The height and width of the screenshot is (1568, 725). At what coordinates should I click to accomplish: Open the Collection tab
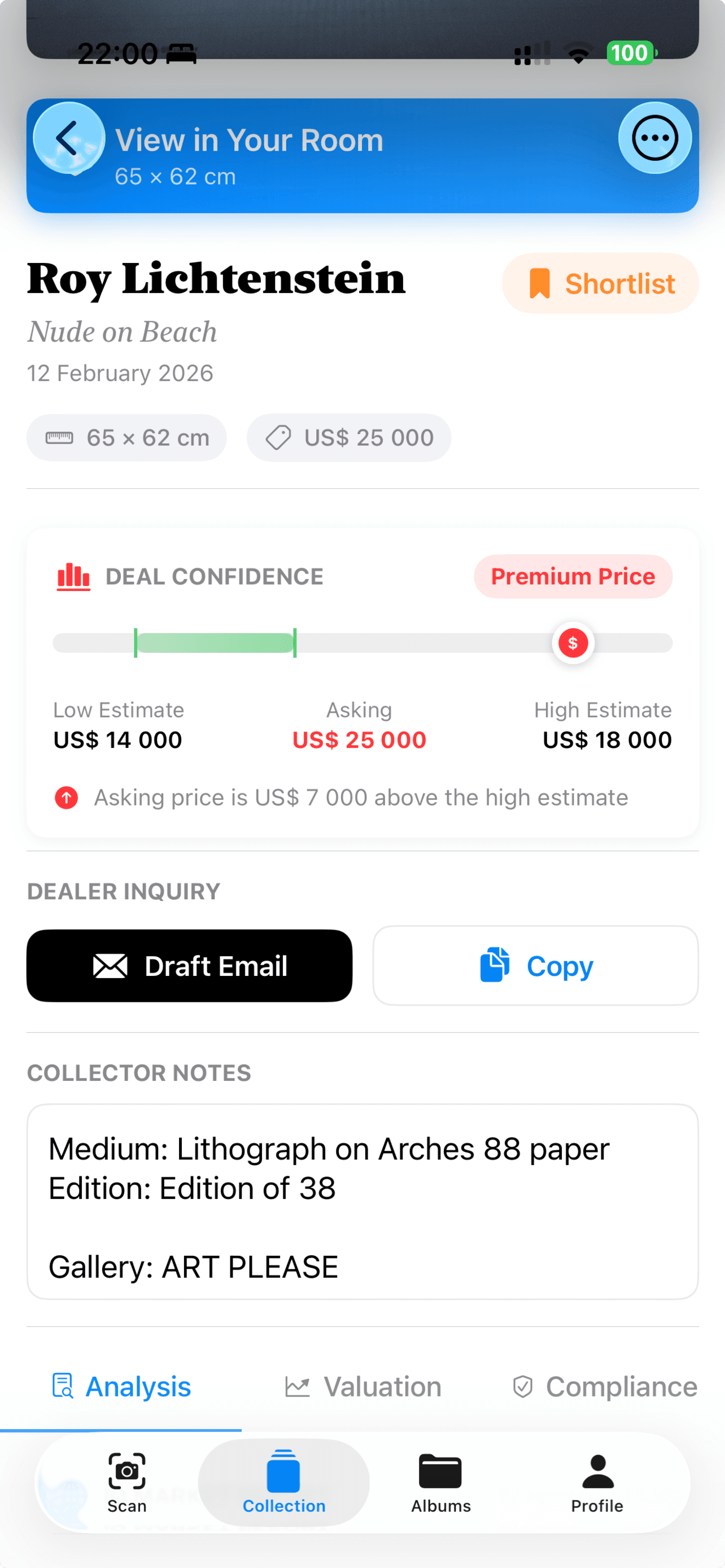[283, 1482]
